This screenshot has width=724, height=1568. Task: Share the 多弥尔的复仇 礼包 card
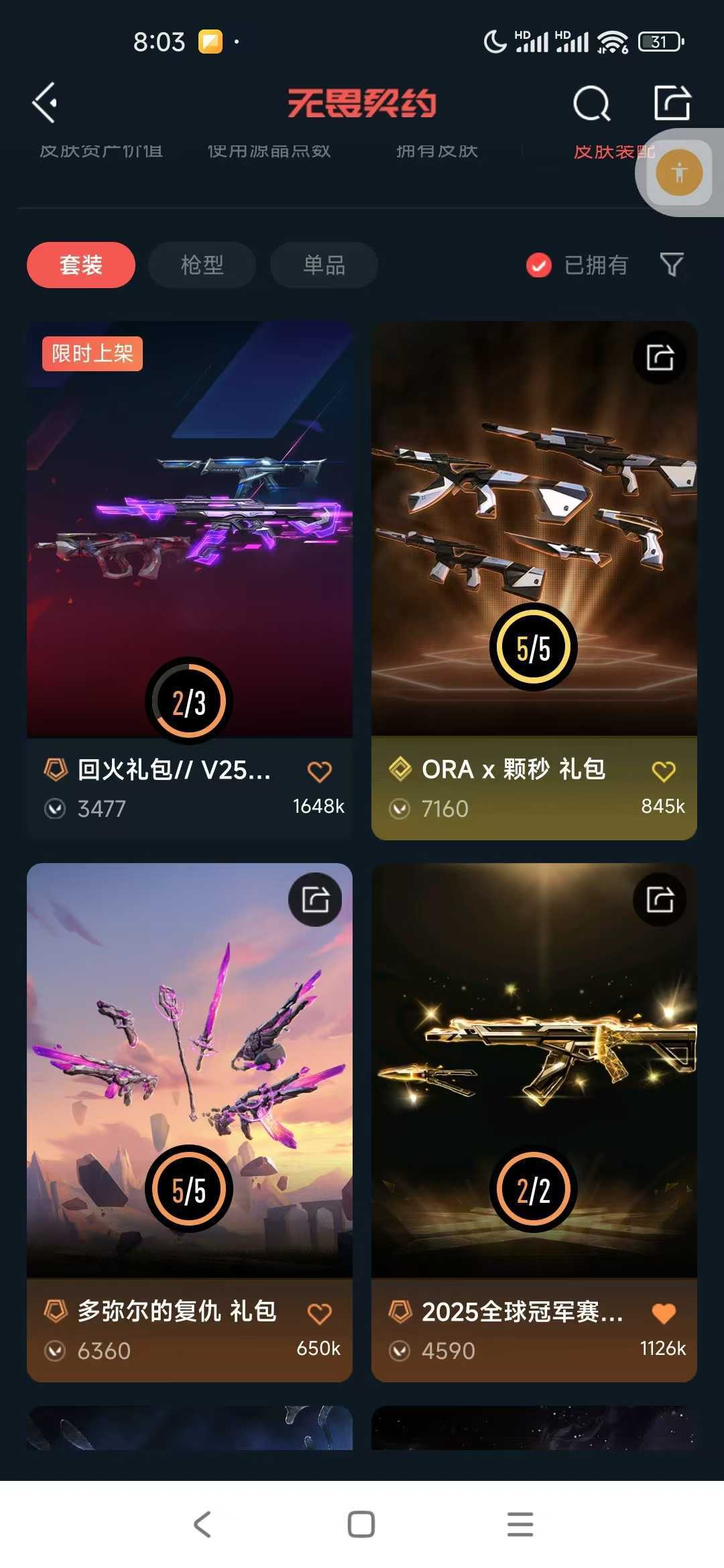316,901
